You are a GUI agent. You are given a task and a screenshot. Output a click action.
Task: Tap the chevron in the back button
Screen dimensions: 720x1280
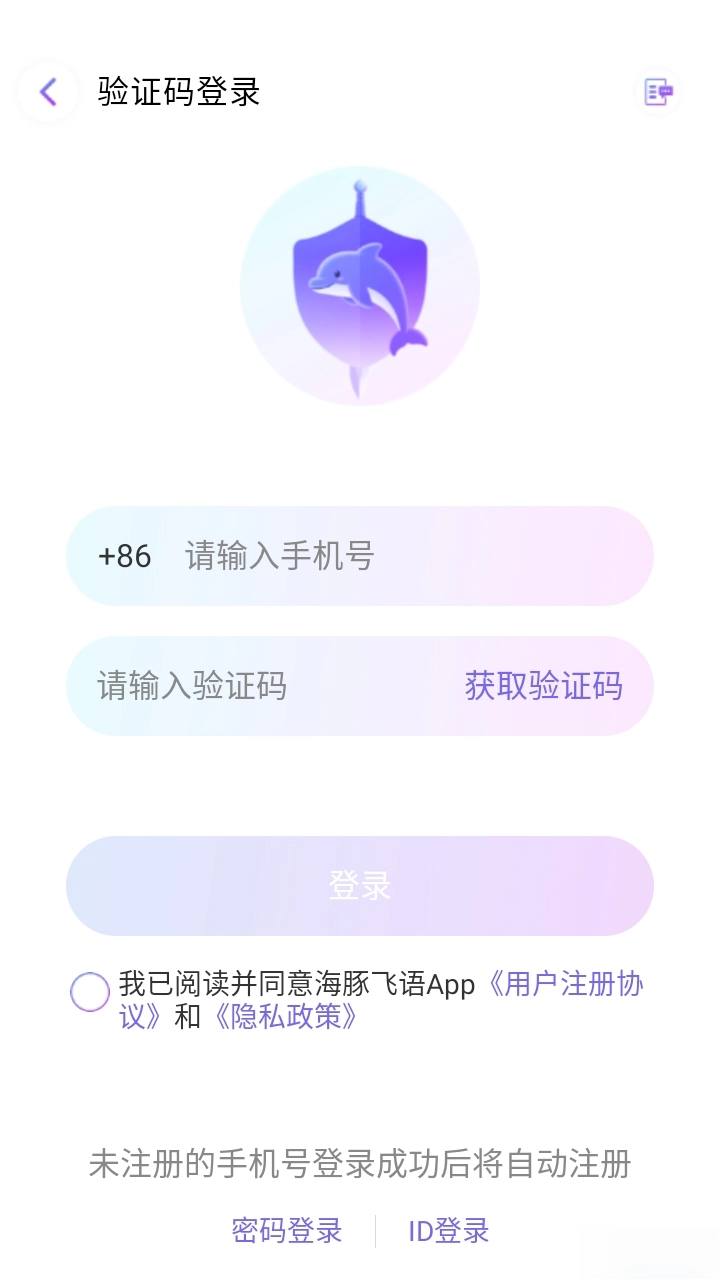coord(46,91)
